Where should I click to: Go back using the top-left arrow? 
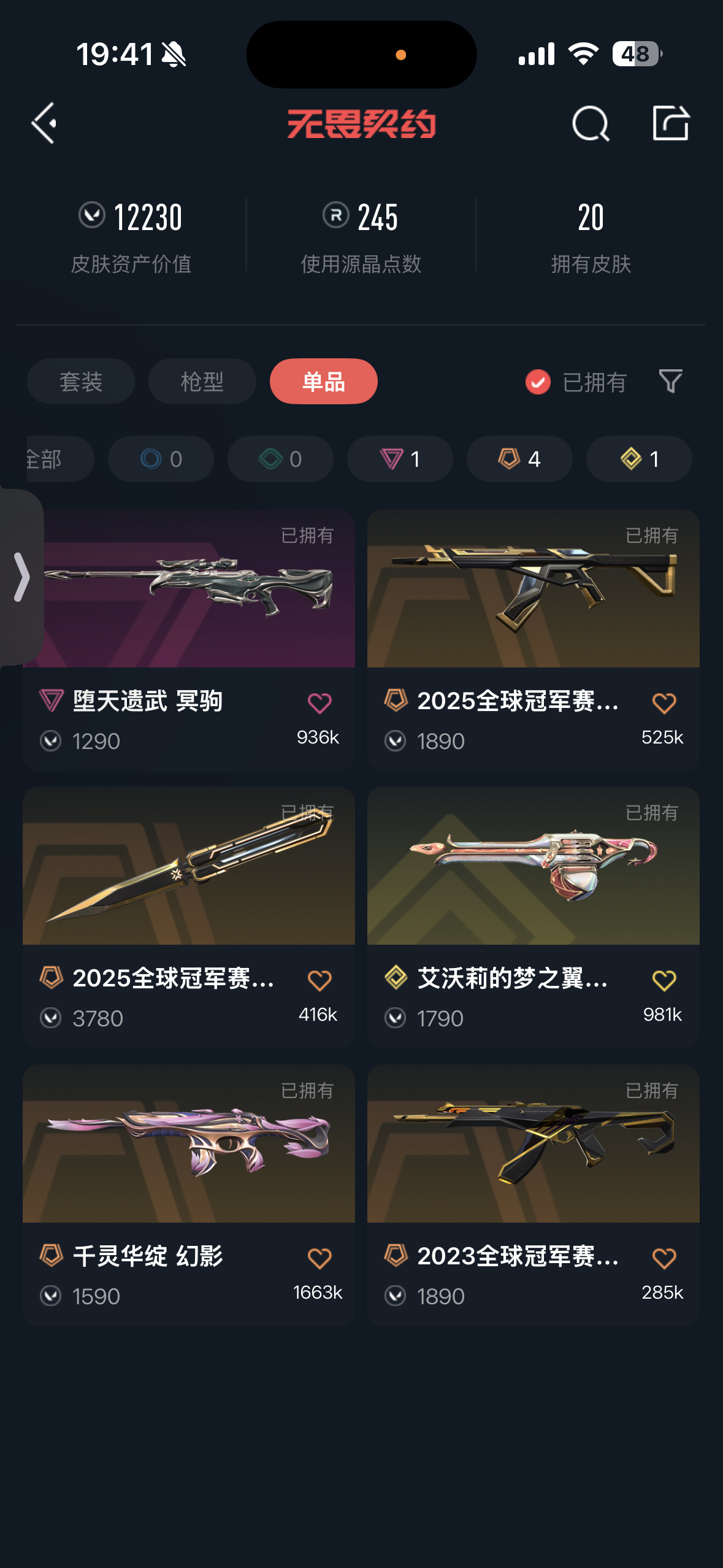[x=44, y=123]
